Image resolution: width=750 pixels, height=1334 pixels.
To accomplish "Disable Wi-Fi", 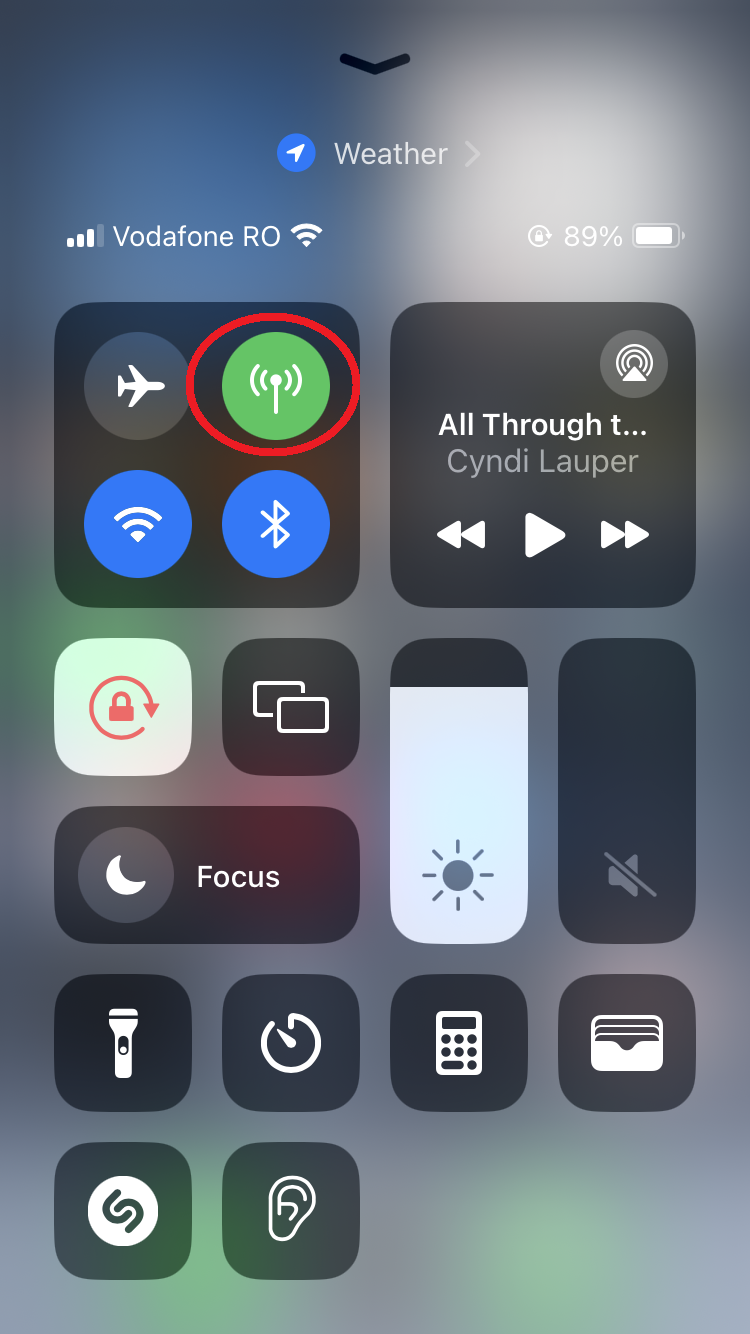I will click(x=138, y=524).
